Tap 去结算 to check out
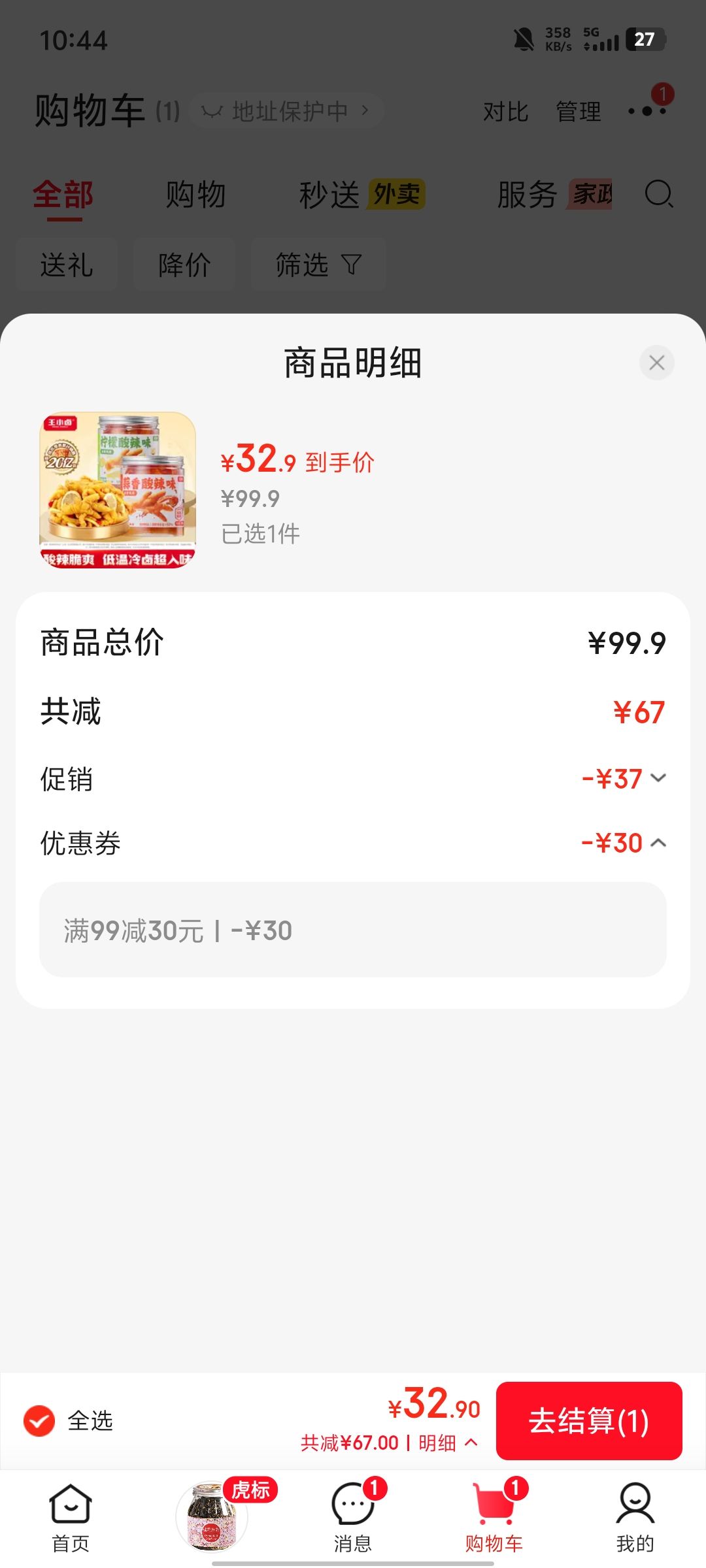This screenshot has width=706, height=1568. tap(589, 1421)
